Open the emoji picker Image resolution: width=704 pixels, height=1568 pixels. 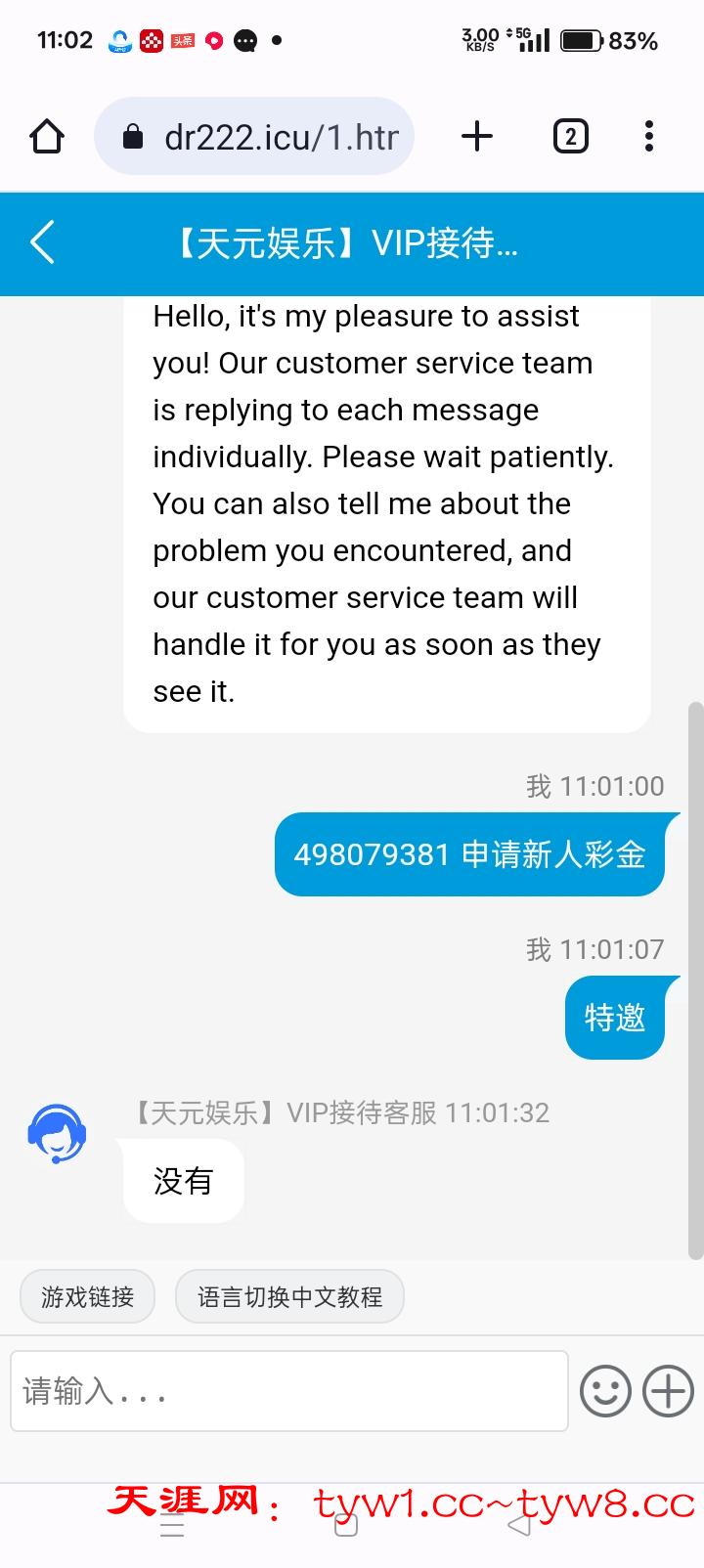[x=605, y=1390]
